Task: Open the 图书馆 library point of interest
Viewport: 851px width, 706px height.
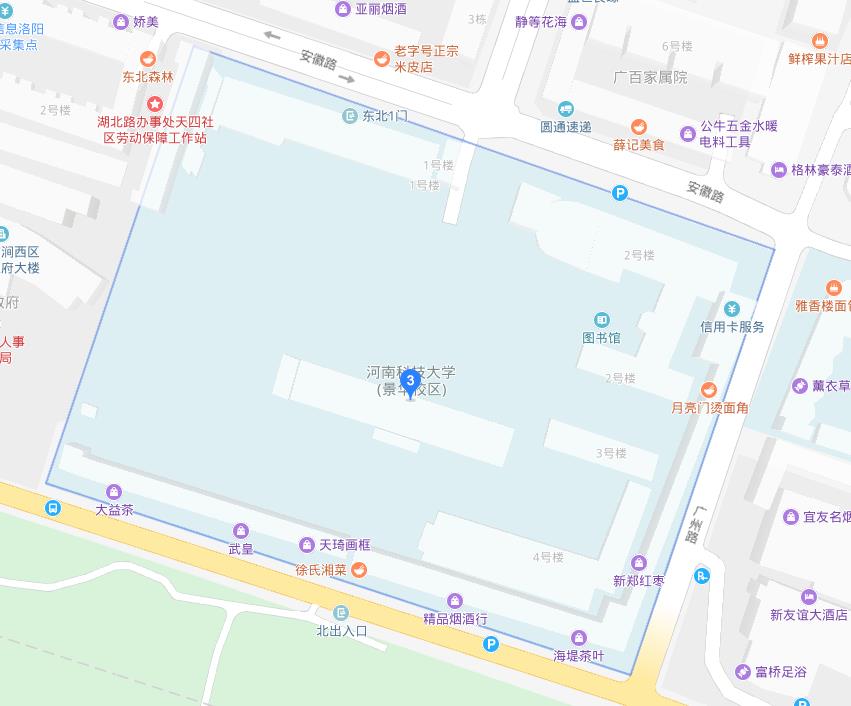Action: (602, 320)
